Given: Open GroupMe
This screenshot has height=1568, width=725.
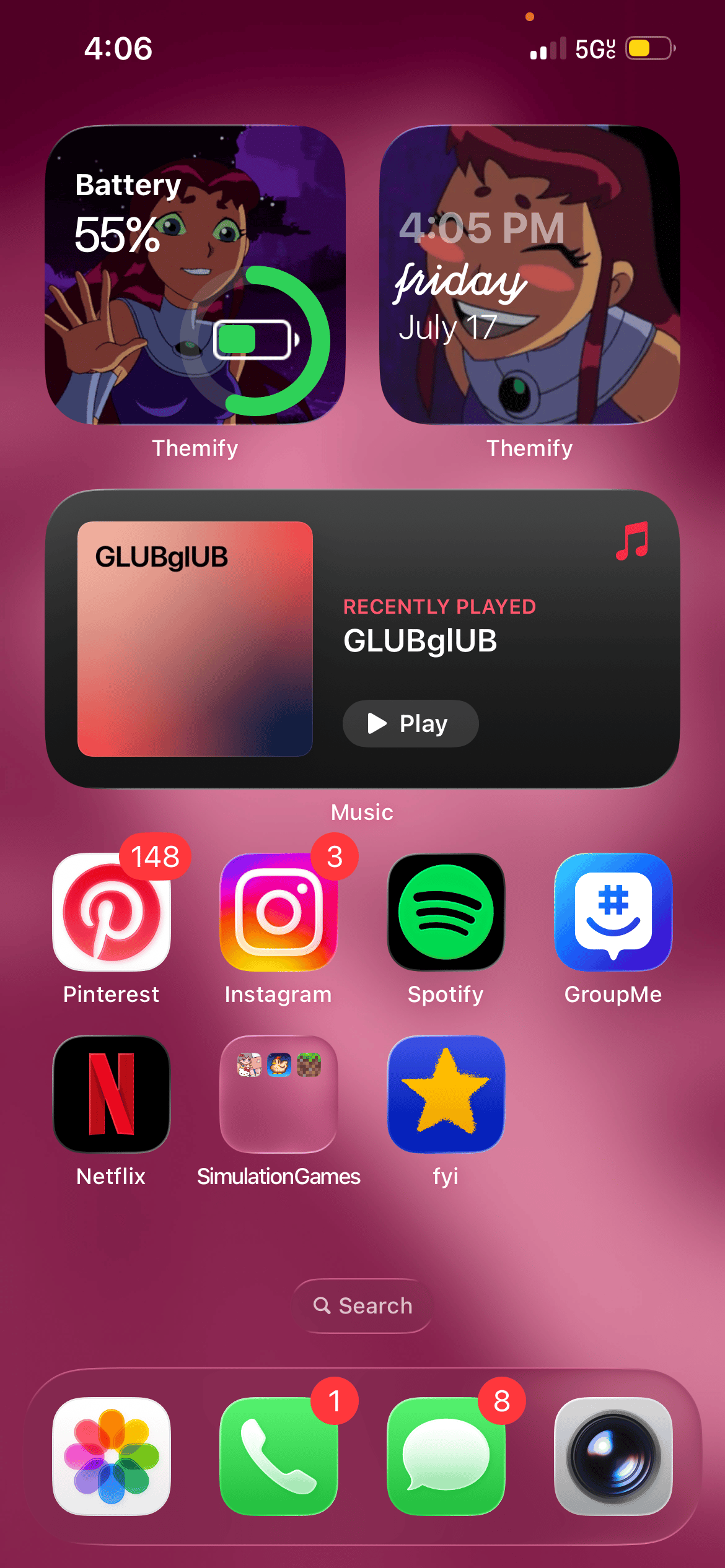Looking at the screenshot, I should (x=613, y=912).
